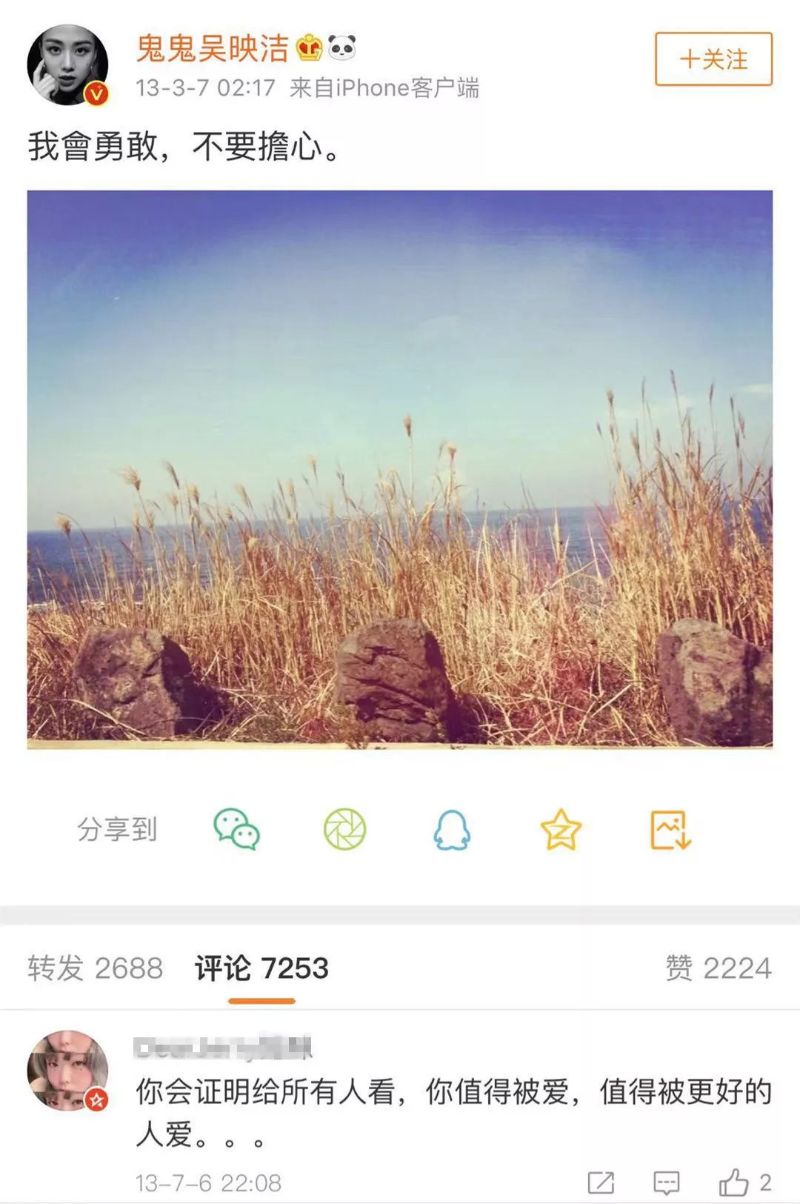Share the post to QQ
This screenshot has width=800, height=1204.
click(452, 829)
